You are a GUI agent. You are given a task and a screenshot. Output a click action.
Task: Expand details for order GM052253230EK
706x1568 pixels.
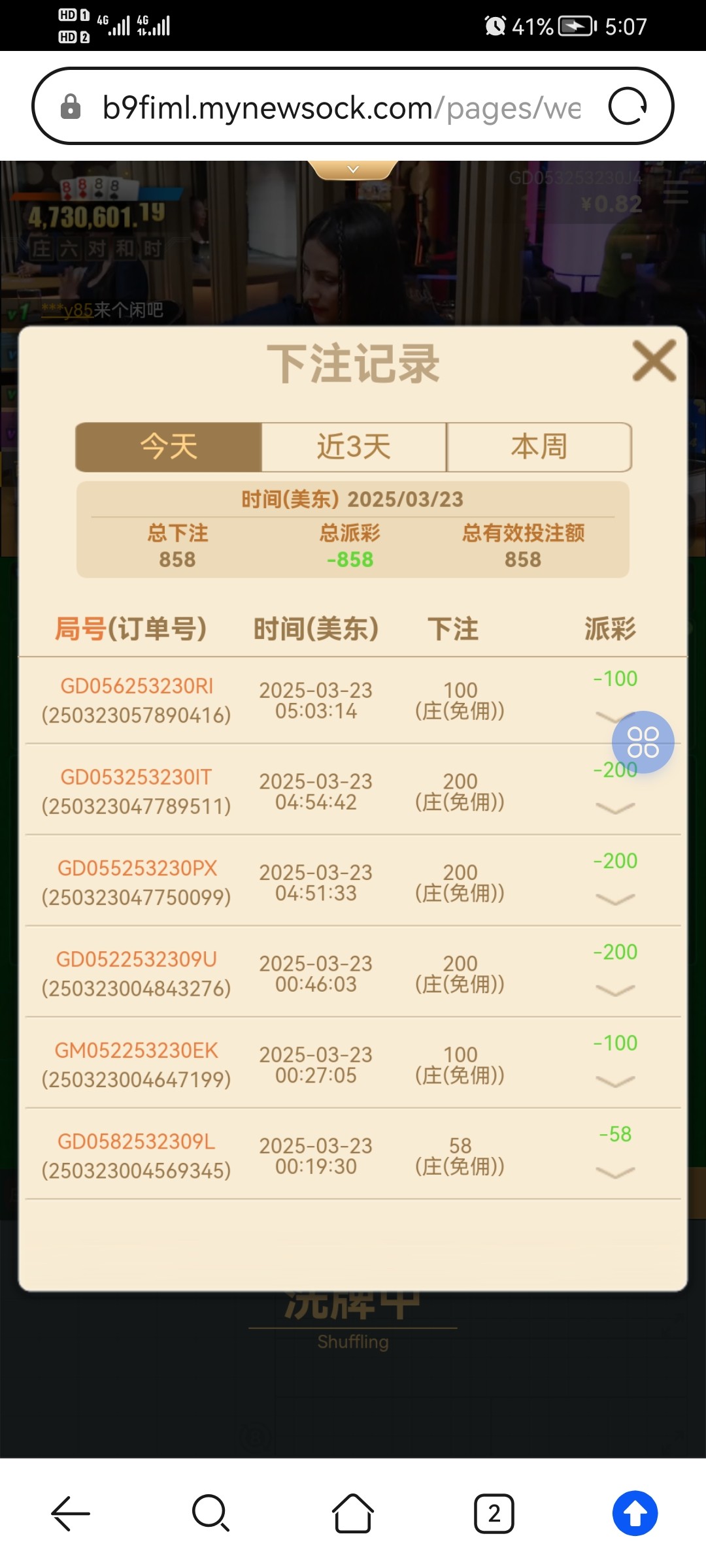point(615,1082)
